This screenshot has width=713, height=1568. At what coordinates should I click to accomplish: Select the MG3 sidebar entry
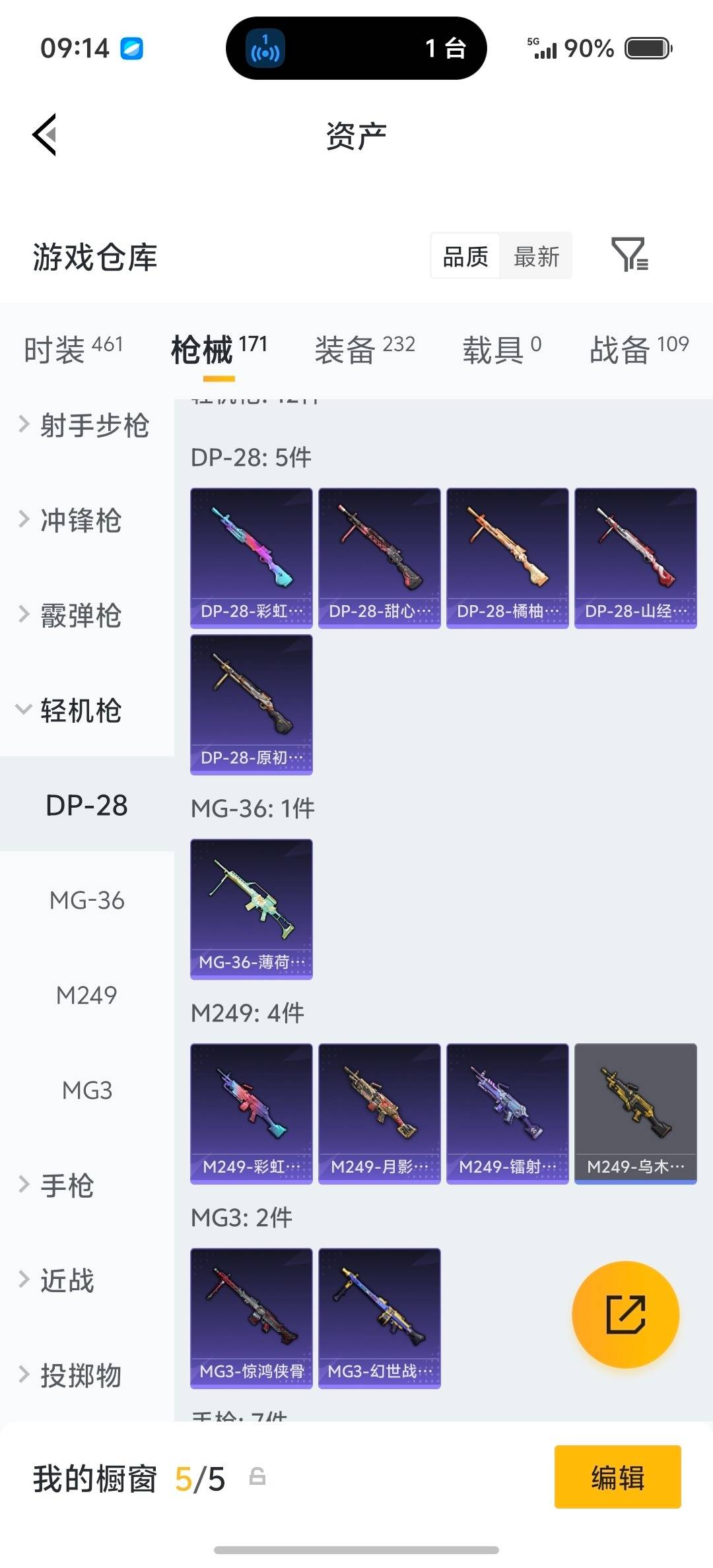88,1090
